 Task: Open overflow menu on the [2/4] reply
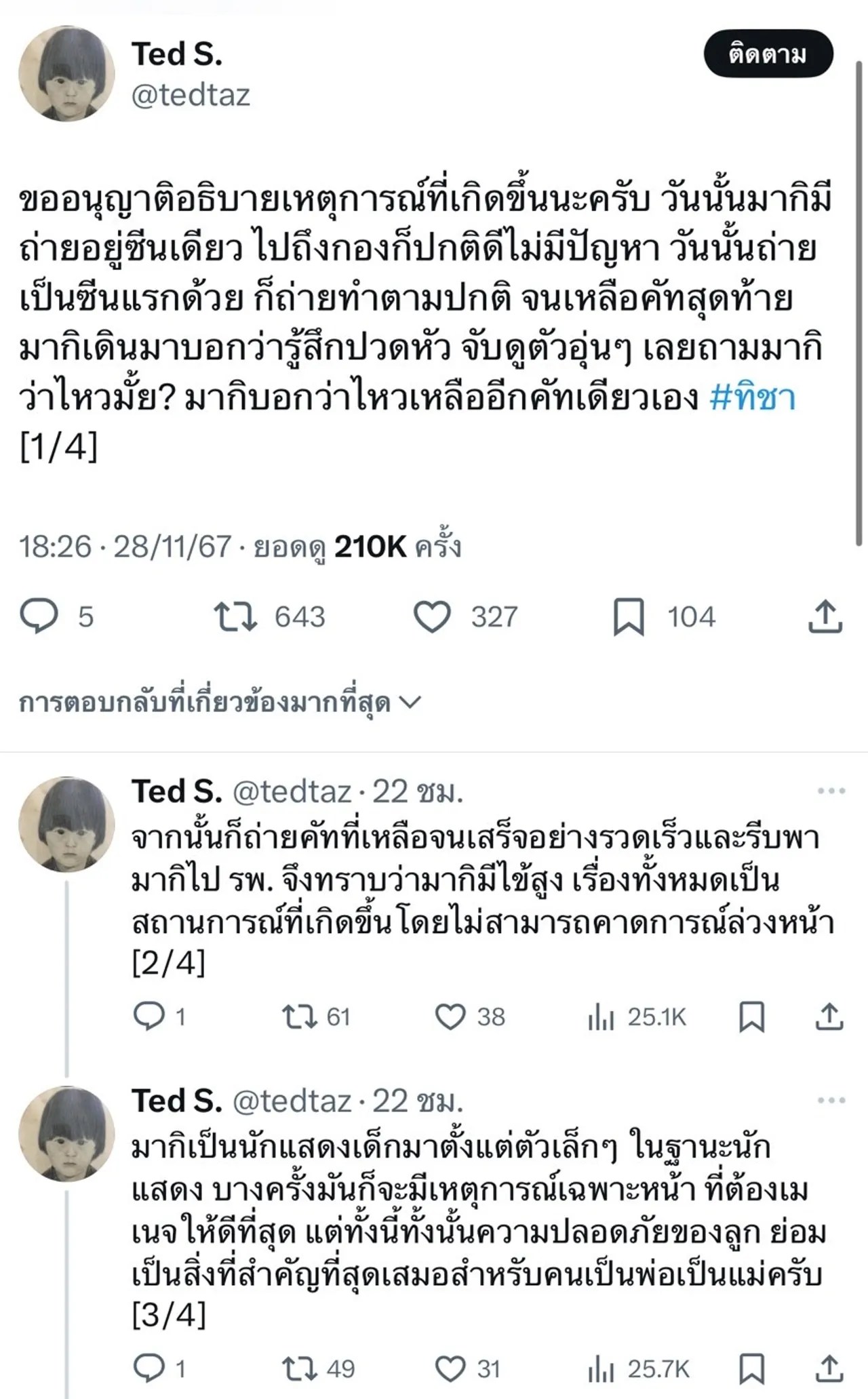(831, 791)
